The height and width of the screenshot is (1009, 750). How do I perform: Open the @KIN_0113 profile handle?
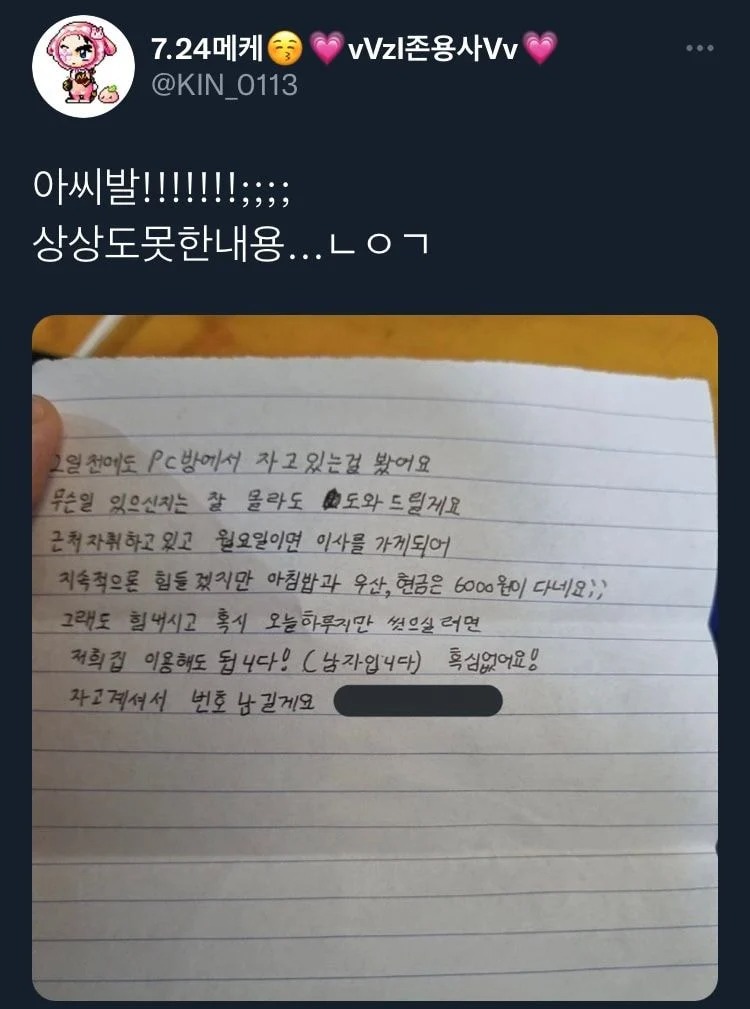[x=223, y=86]
